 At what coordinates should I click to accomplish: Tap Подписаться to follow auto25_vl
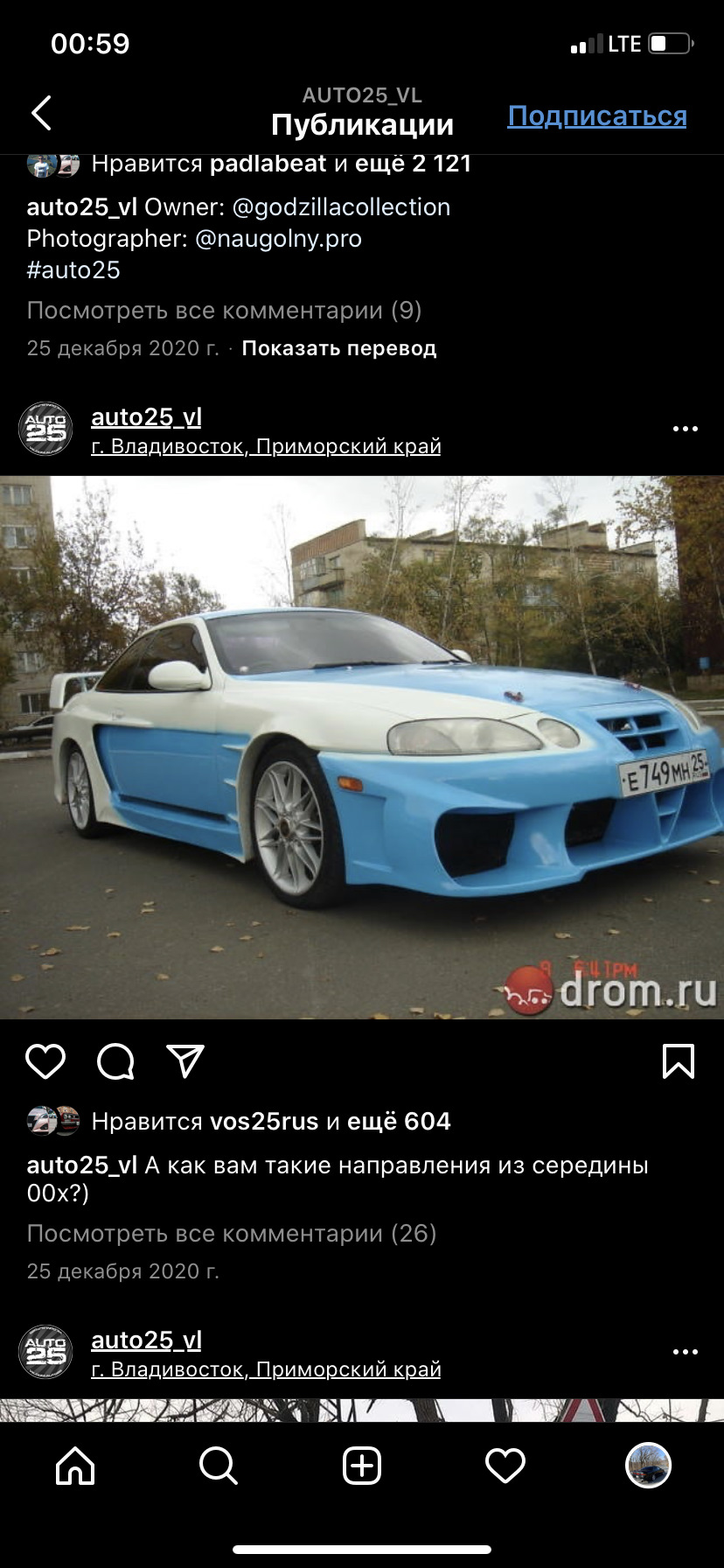[596, 115]
